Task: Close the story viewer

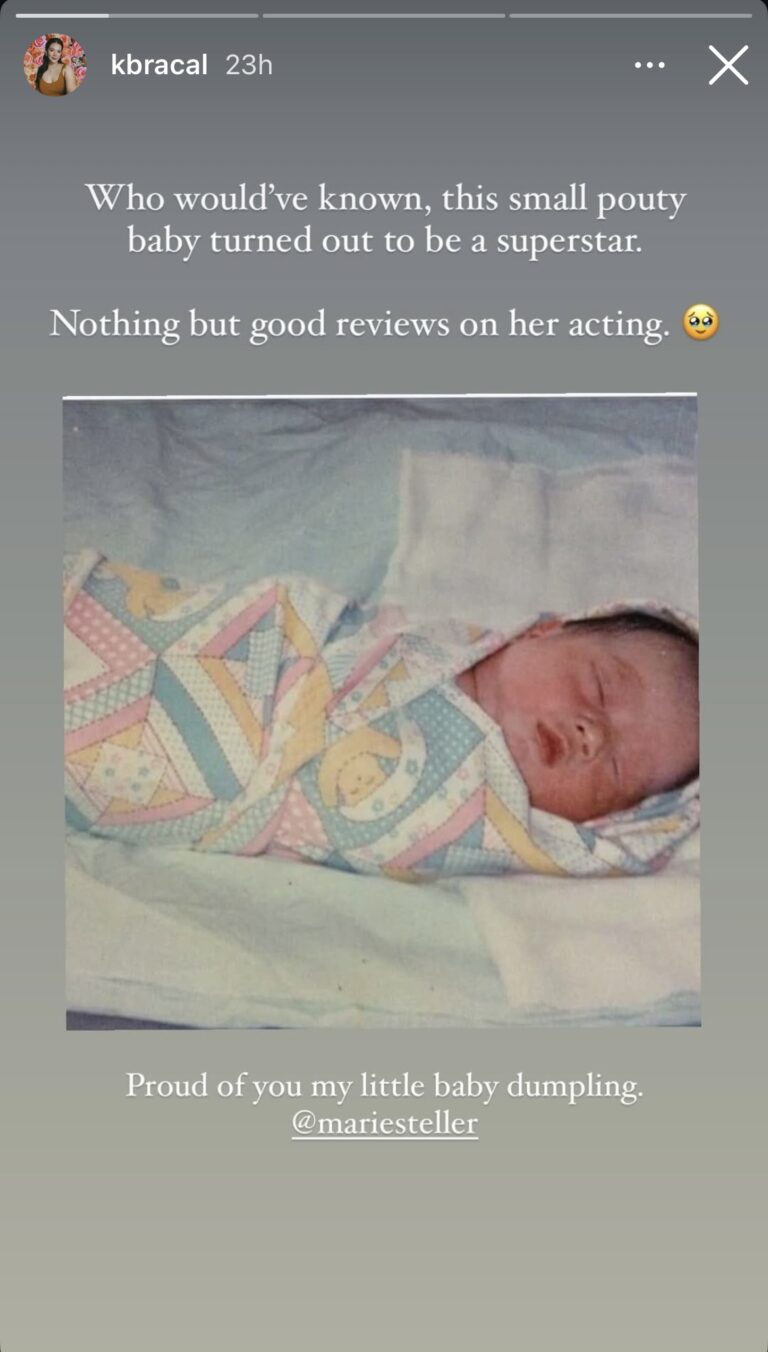Action: click(x=728, y=65)
